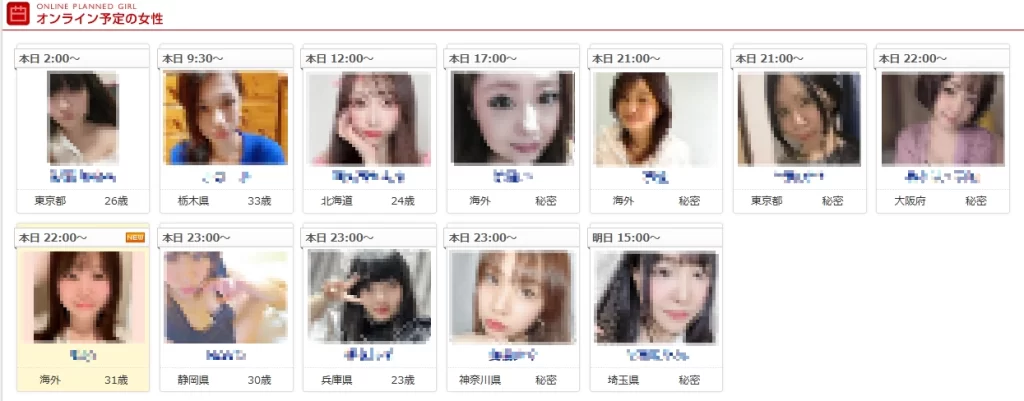The image size is (1024, 401).
Task: Open the 本日 23:00 card from 兵庫県
Action: tap(369, 297)
